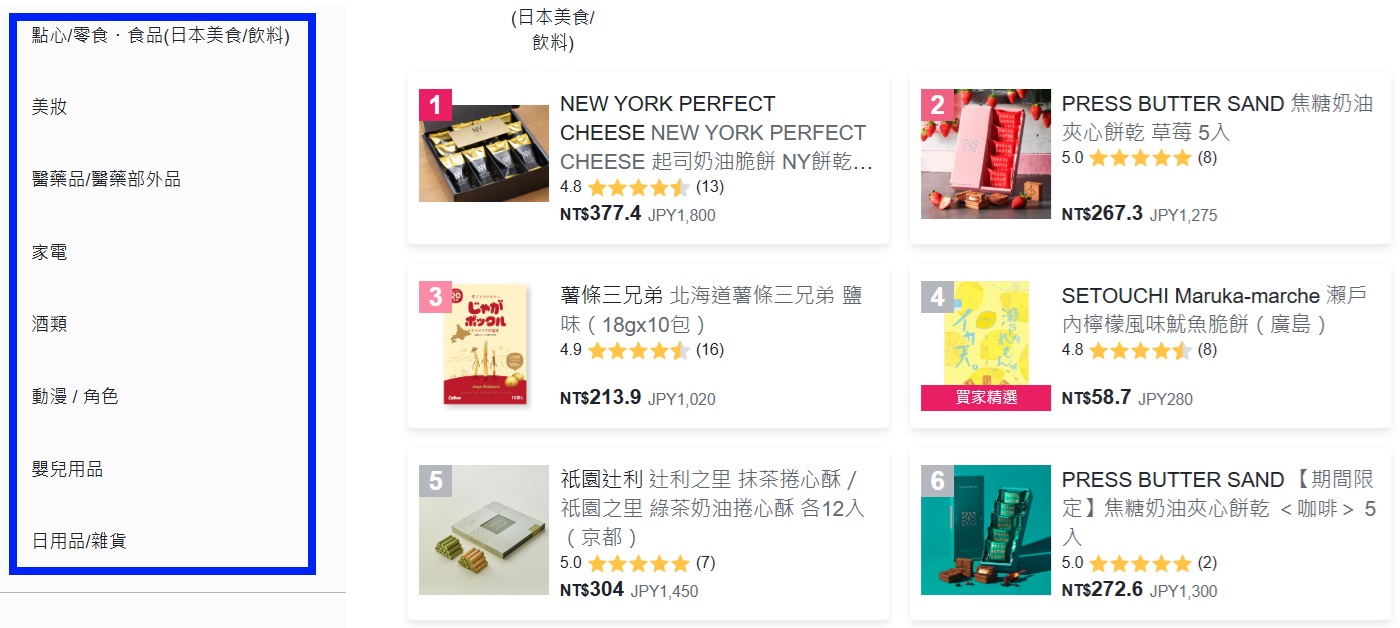Go to 醫藥品/醫藥部外品 category
This screenshot has height=628, width=1400.
[106, 180]
